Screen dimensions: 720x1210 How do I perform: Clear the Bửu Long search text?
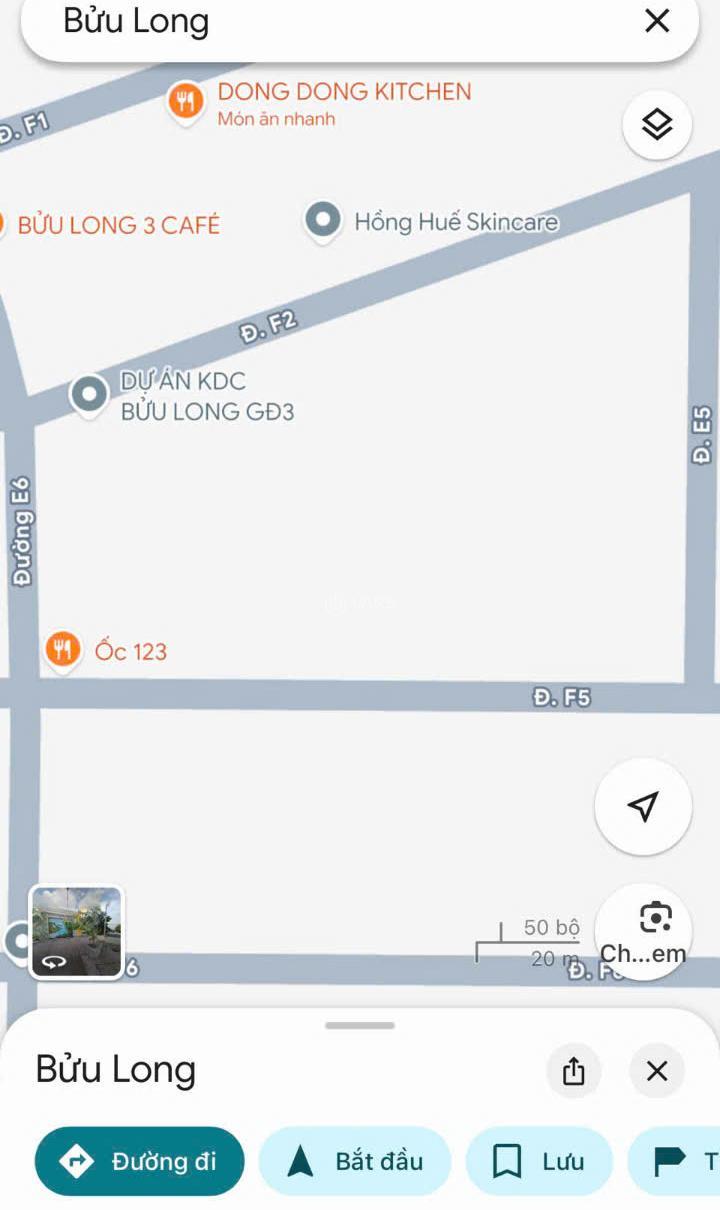point(657,21)
